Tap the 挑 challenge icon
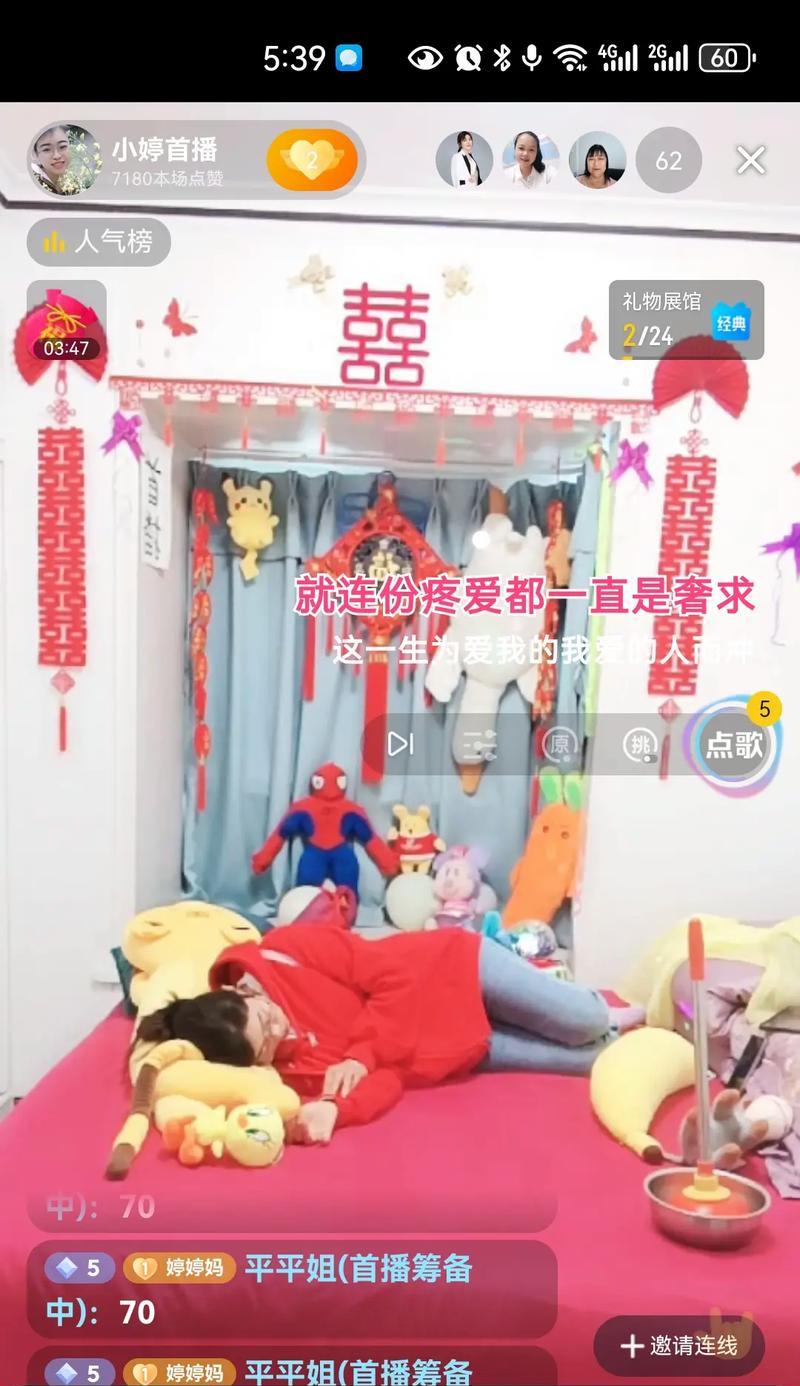This screenshot has width=800, height=1386. (640, 744)
